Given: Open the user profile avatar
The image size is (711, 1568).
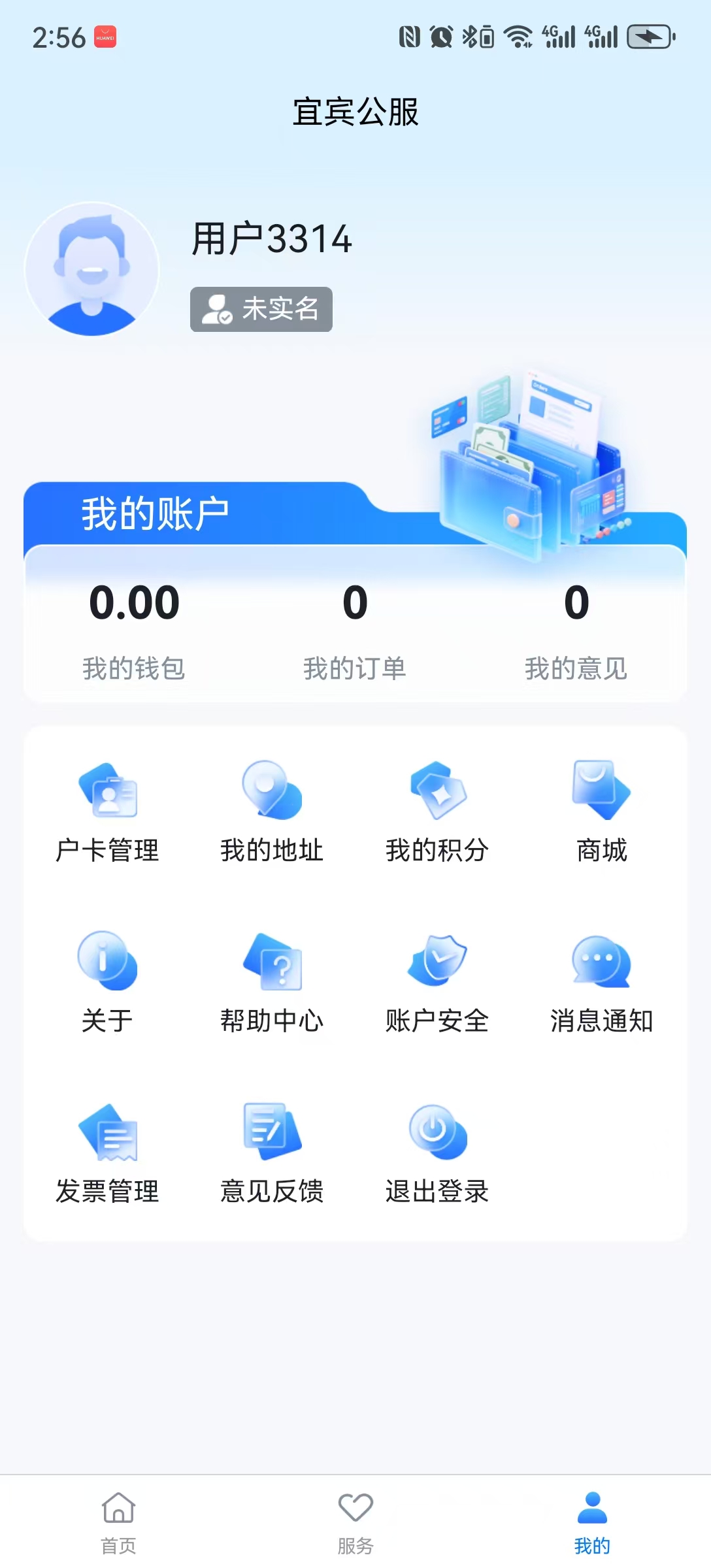Looking at the screenshot, I should tap(92, 269).
